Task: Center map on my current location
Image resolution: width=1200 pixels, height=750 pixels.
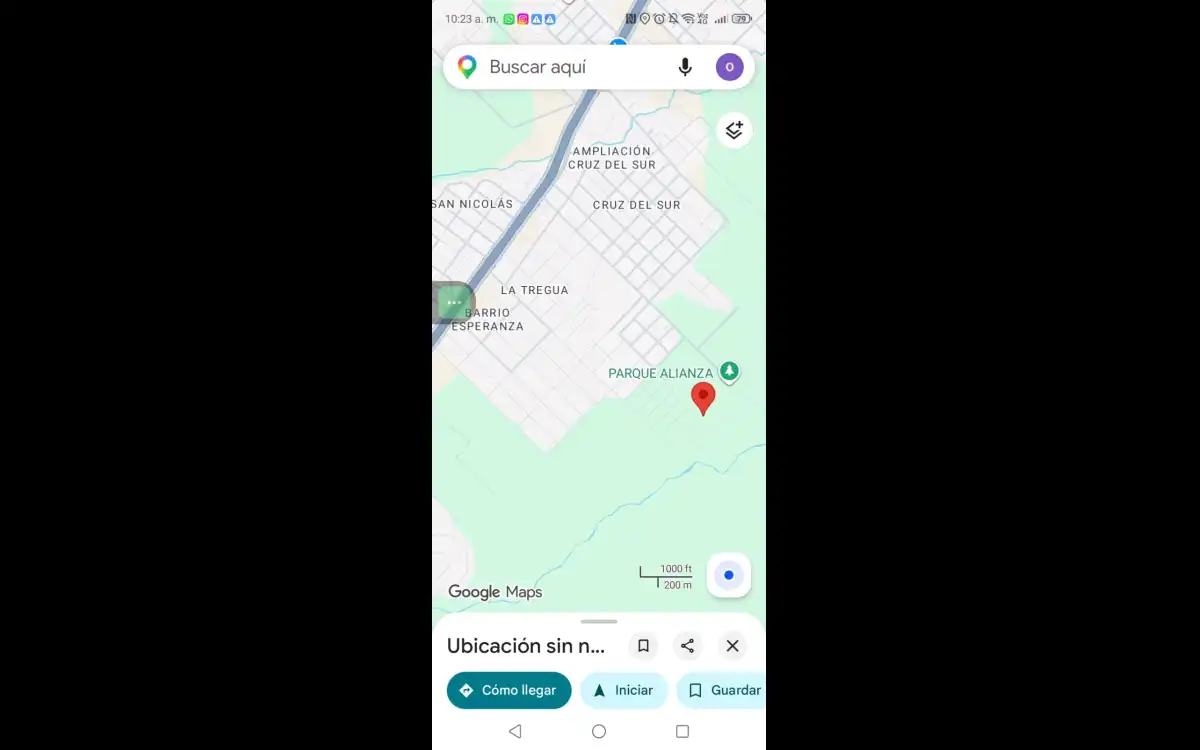Action: (x=729, y=575)
